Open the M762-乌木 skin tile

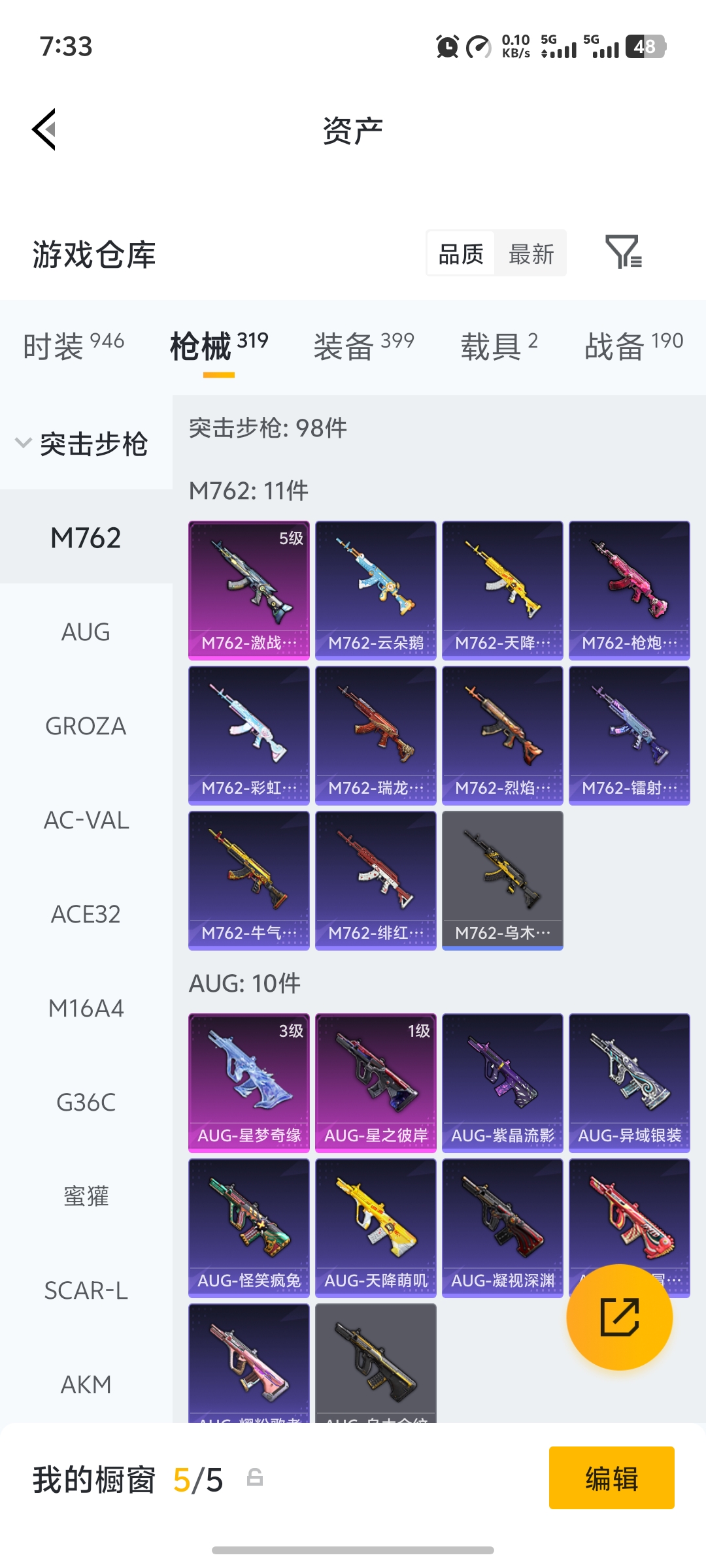tap(502, 879)
